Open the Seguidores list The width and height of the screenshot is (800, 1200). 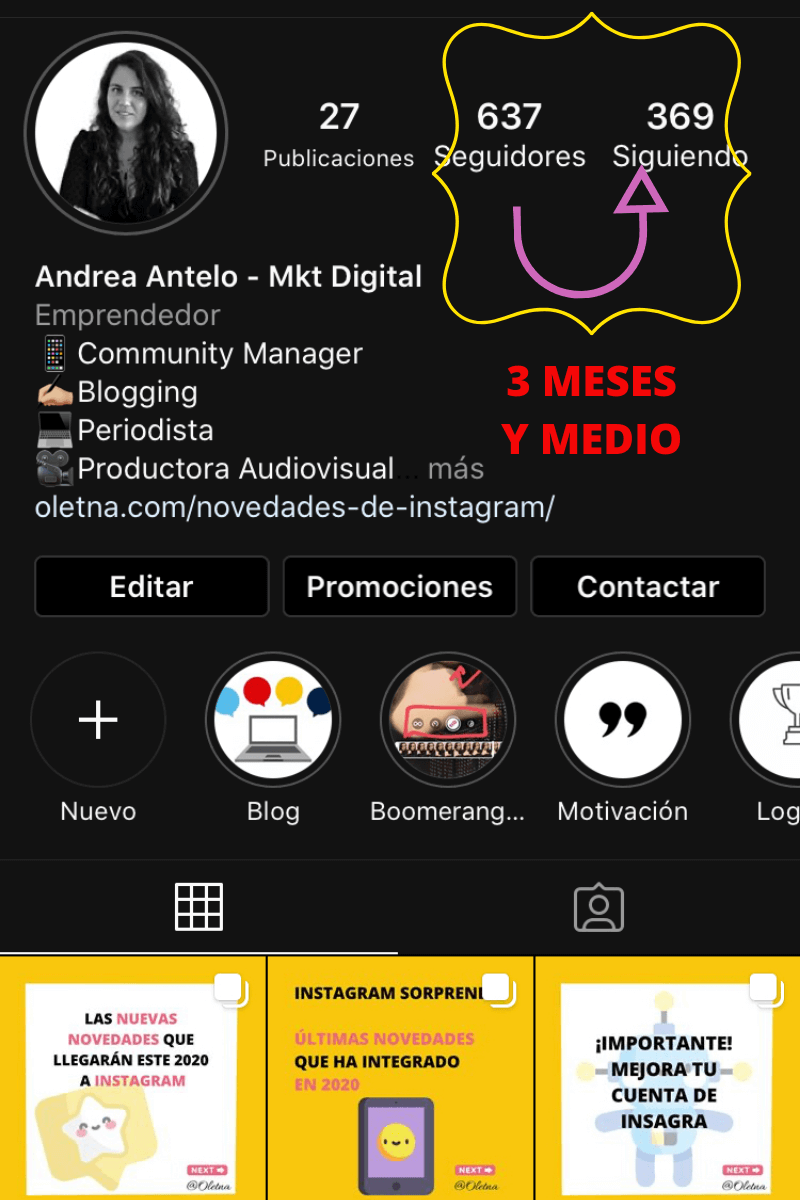pos(510,135)
